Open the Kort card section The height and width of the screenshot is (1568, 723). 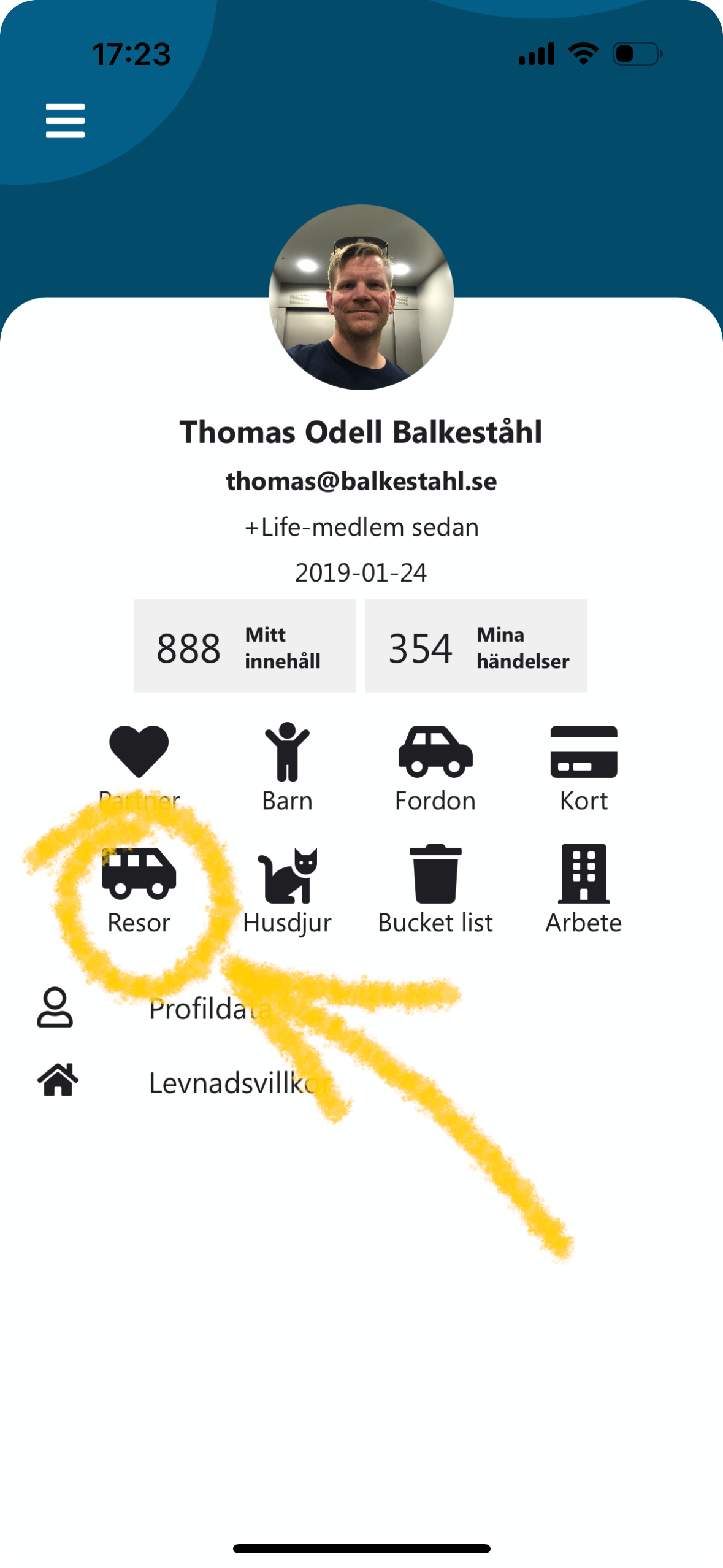(584, 766)
